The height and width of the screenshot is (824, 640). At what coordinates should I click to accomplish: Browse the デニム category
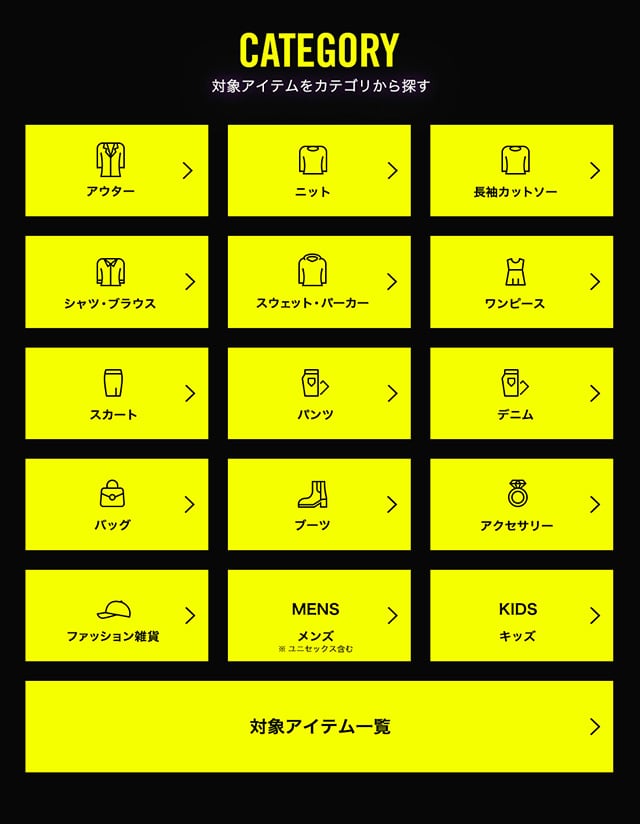[x=521, y=393]
